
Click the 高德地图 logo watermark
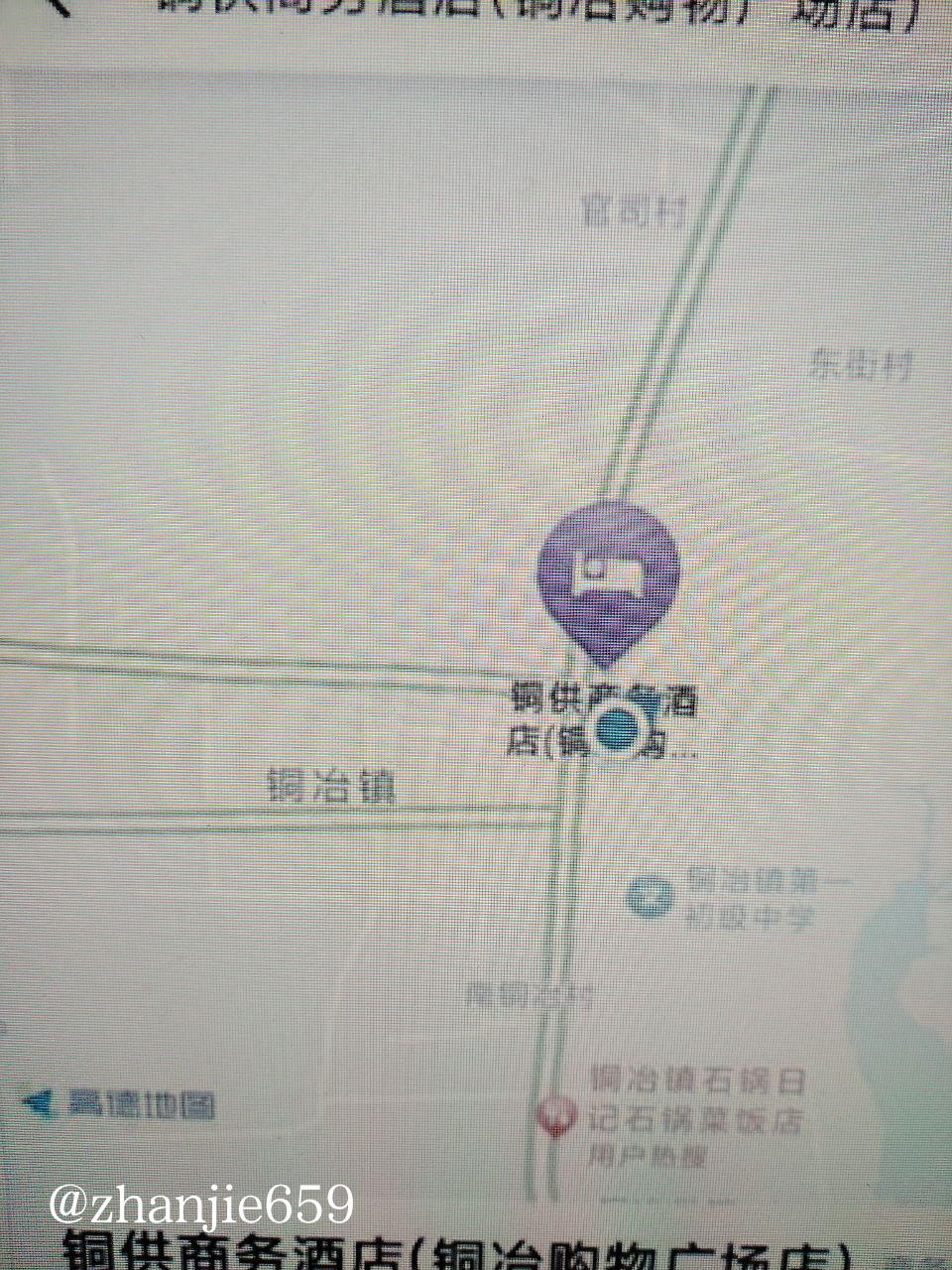[x=139, y=1101]
